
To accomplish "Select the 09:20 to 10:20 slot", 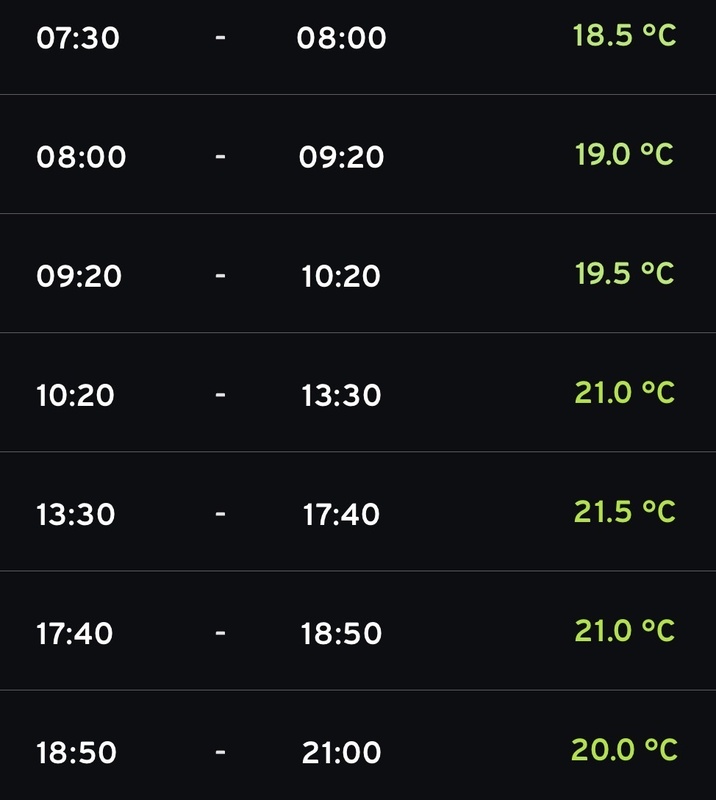I will click(x=358, y=275).
